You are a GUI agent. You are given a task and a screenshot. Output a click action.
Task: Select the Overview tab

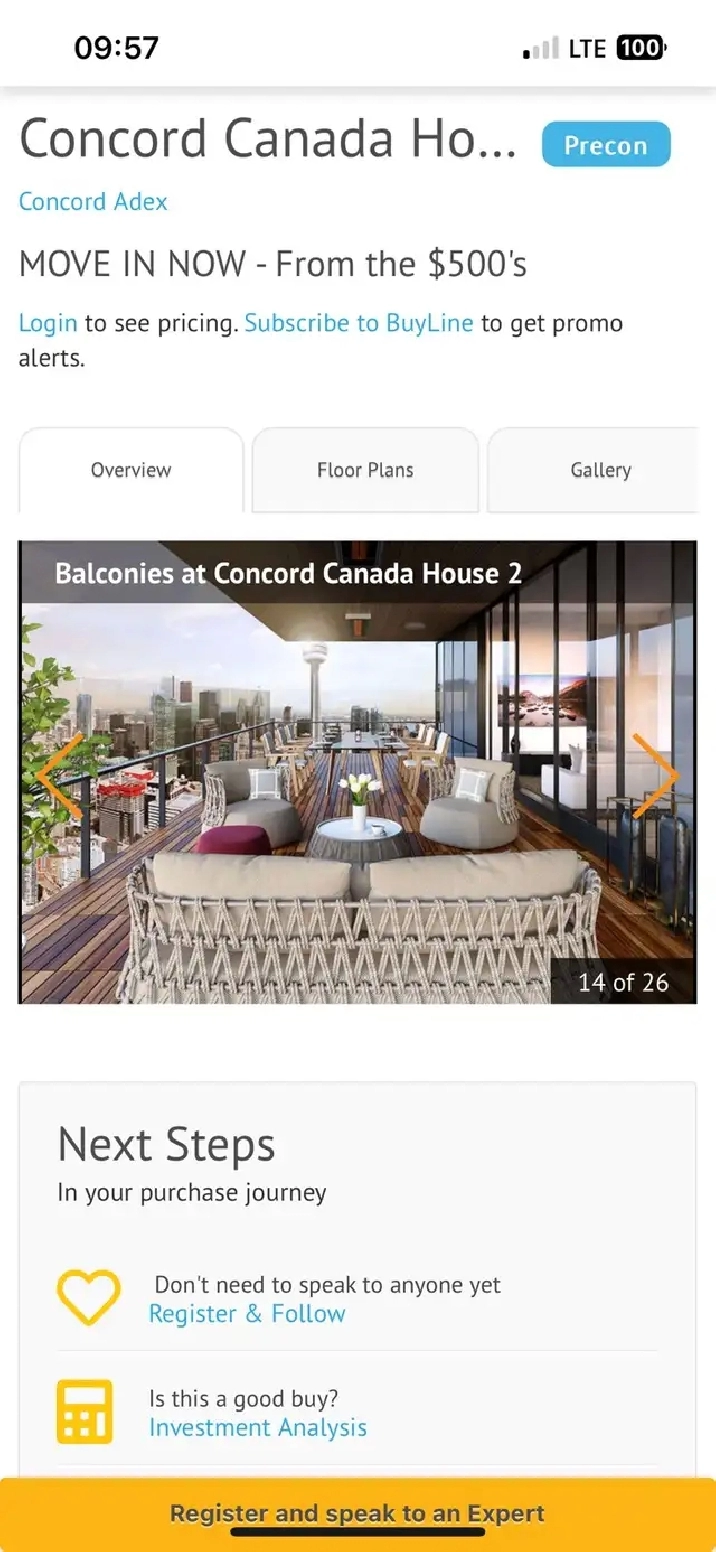[131, 470]
